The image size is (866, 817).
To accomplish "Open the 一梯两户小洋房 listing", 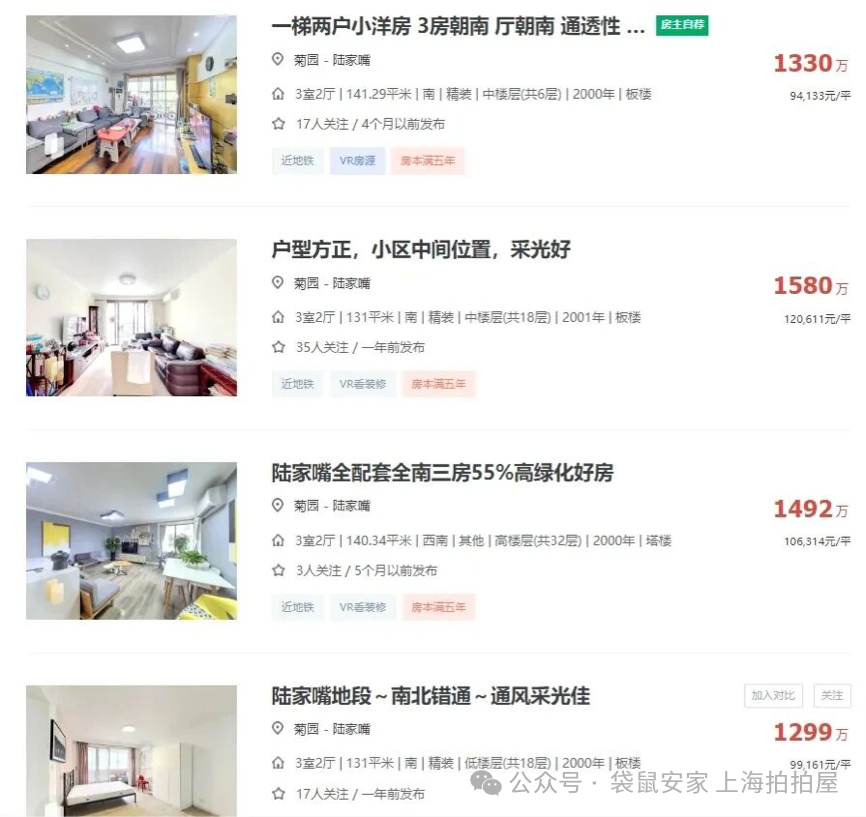I will pos(458,27).
